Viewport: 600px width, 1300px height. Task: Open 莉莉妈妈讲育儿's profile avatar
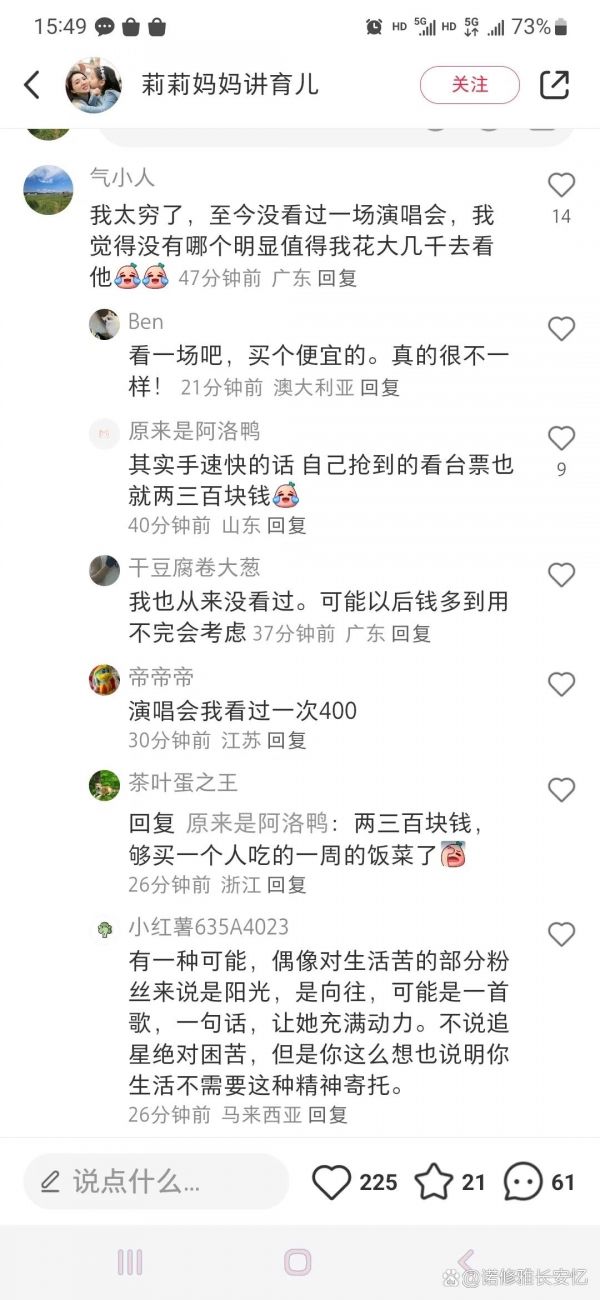point(92,85)
